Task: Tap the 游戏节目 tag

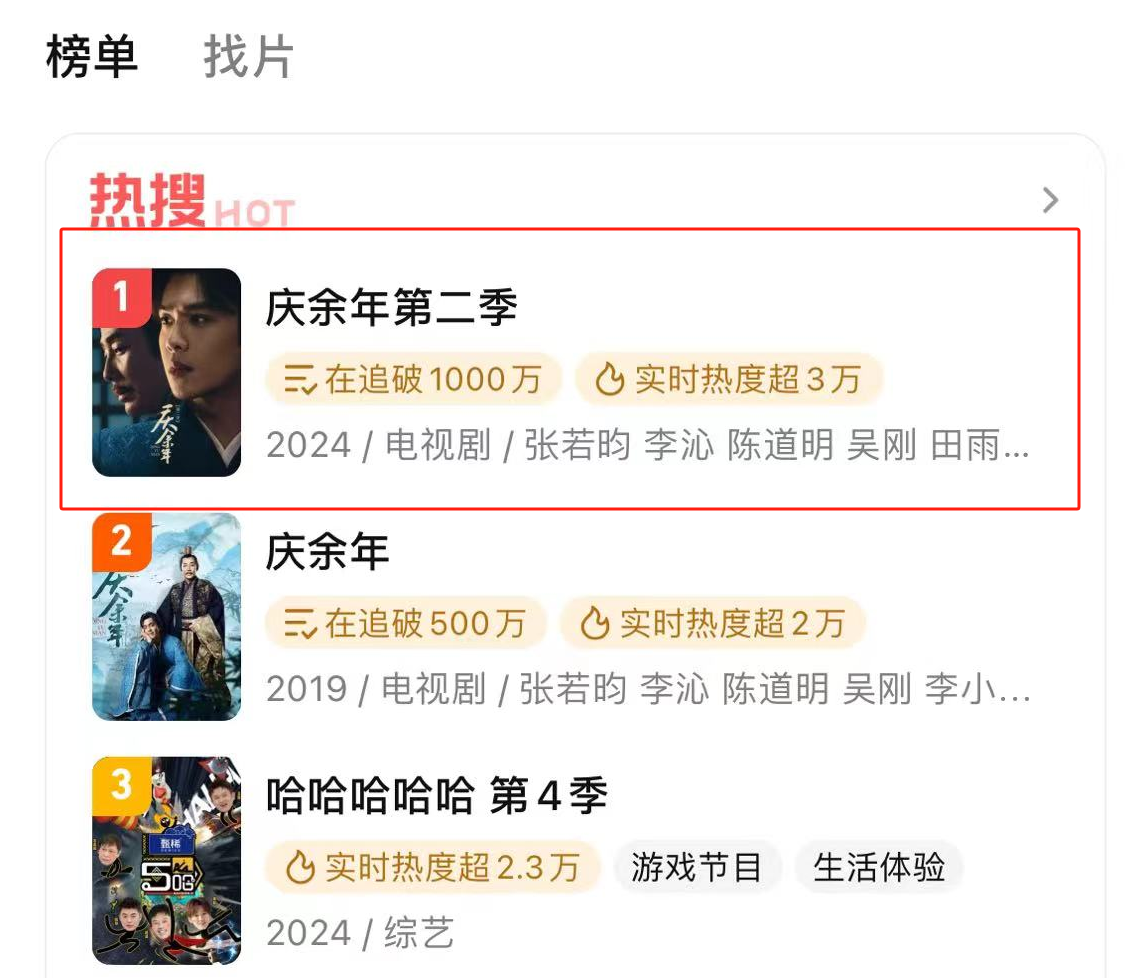Action: [696, 867]
